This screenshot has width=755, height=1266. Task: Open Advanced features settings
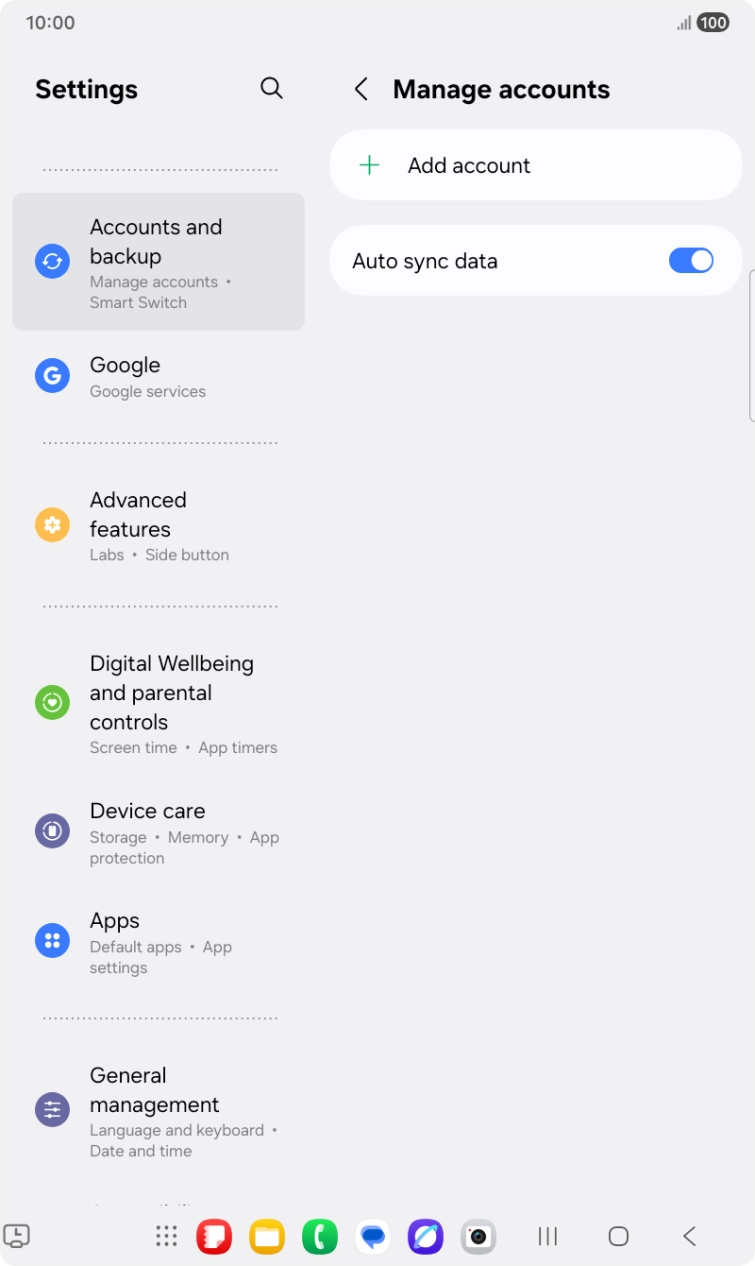tap(158, 525)
